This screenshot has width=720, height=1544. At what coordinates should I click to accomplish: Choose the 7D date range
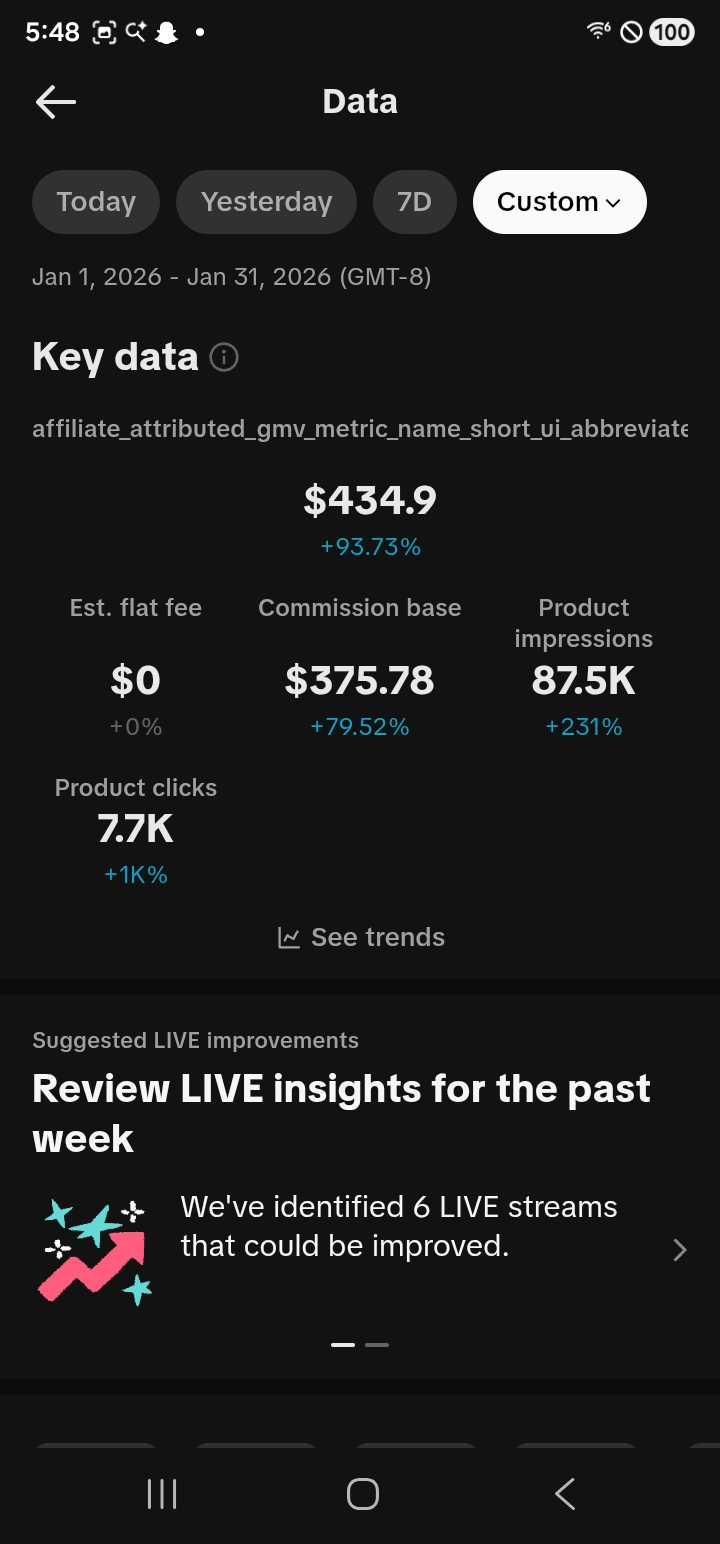tap(414, 202)
